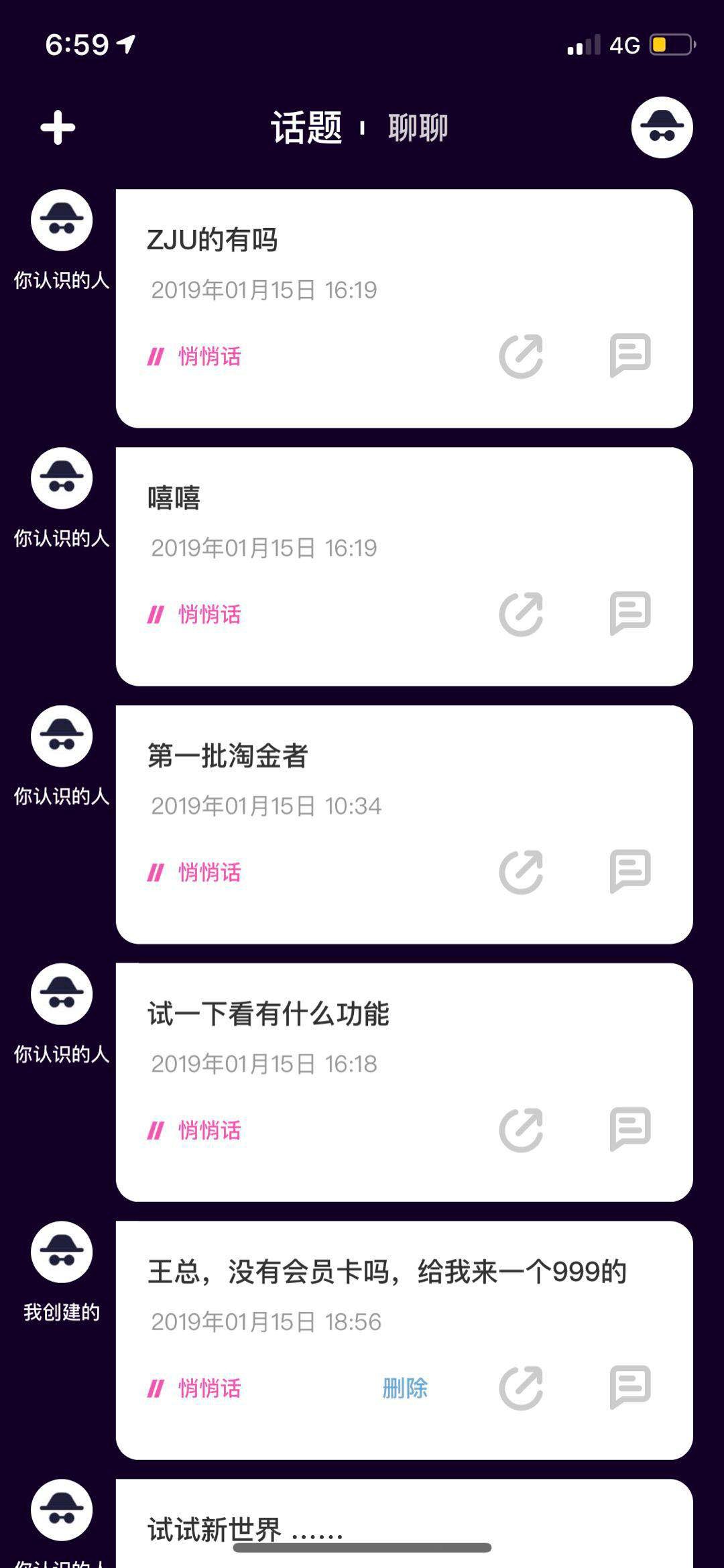Delete my topic about 会员卡
Screen dimensions: 724x1568
click(405, 1388)
